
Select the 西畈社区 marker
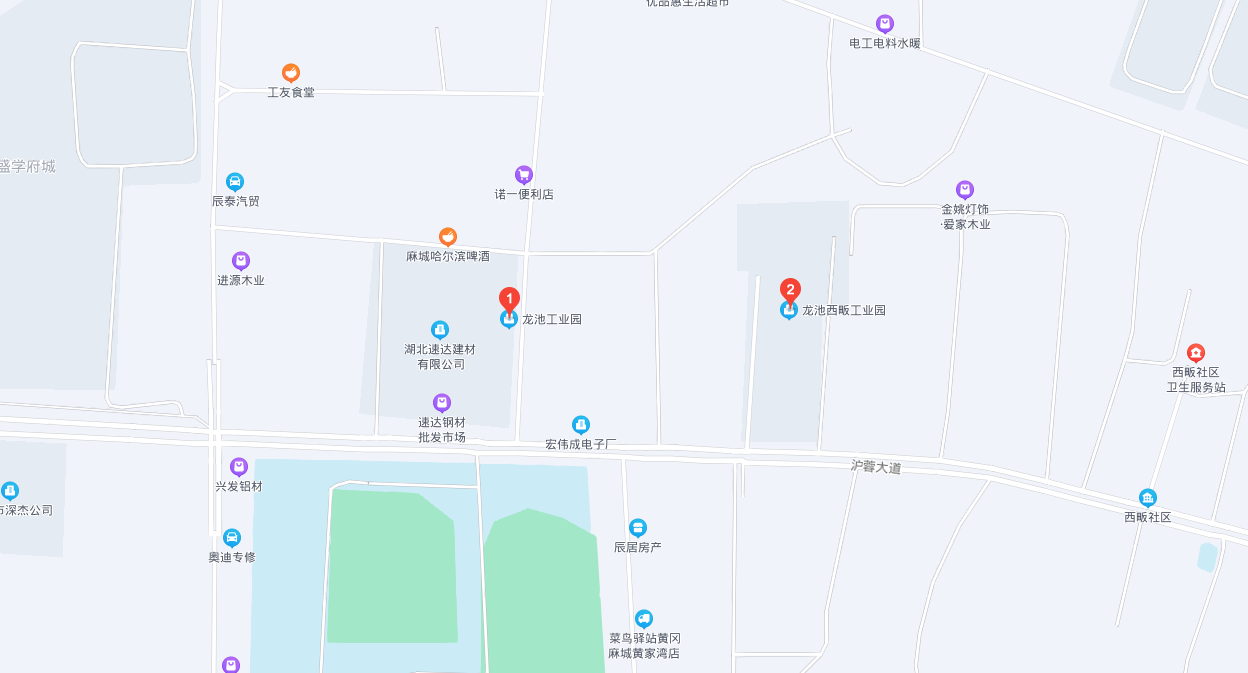1148,498
